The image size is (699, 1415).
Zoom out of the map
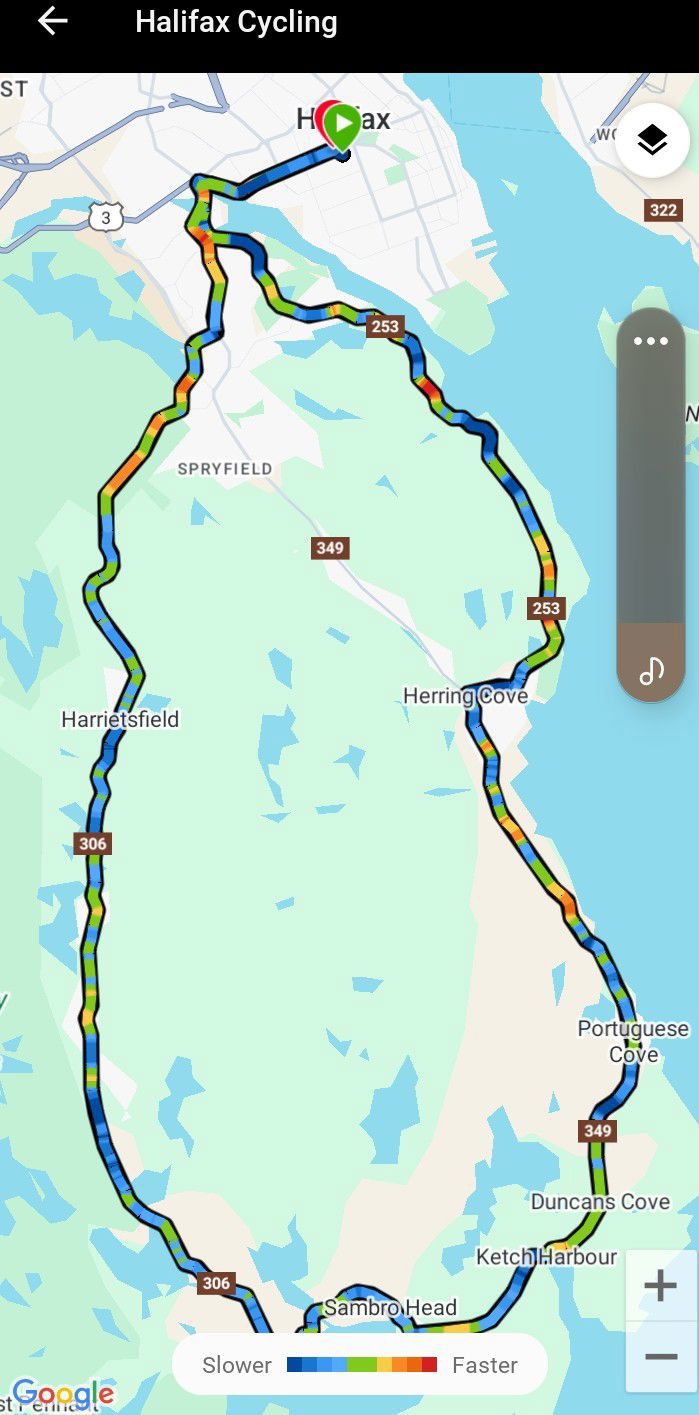pos(660,1356)
